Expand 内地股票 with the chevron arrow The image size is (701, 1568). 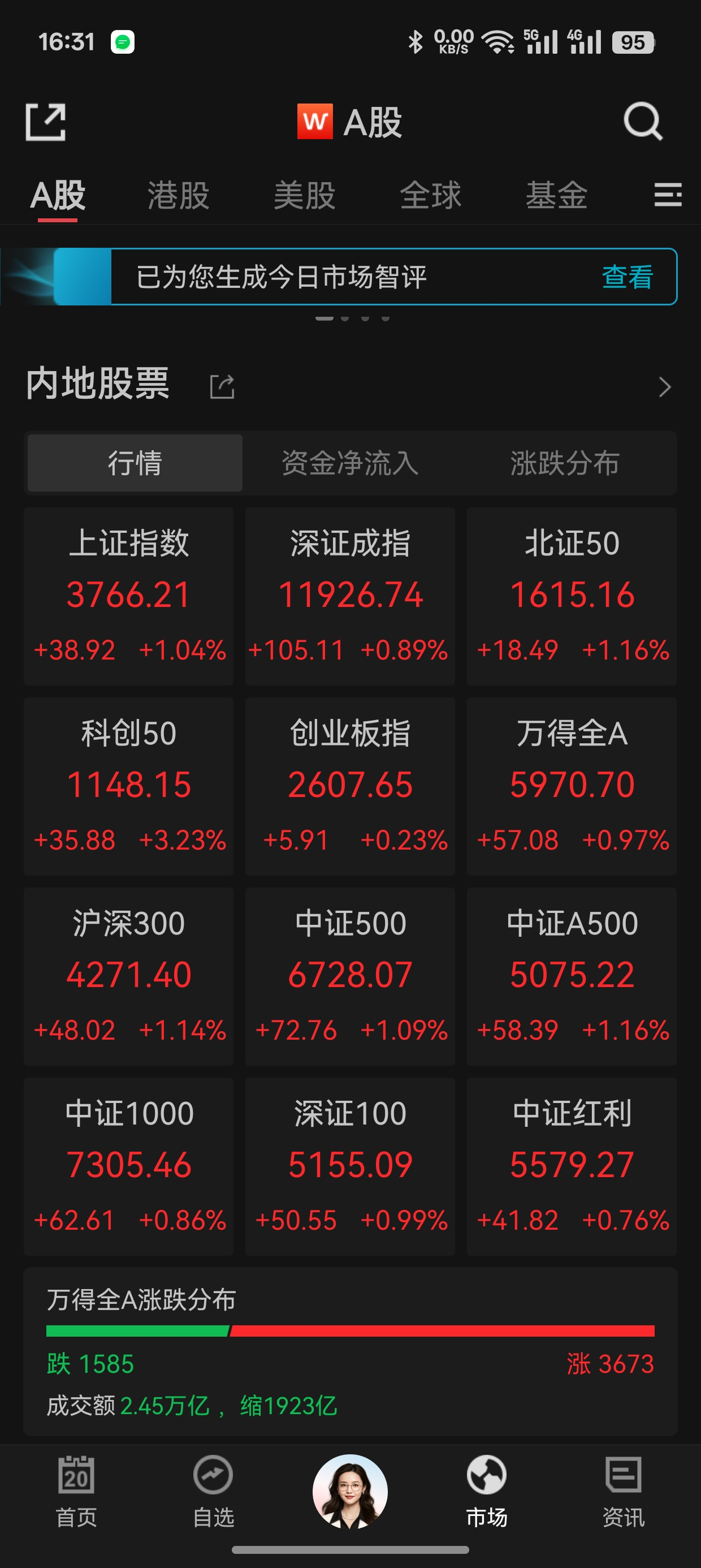click(x=664, y=386)
